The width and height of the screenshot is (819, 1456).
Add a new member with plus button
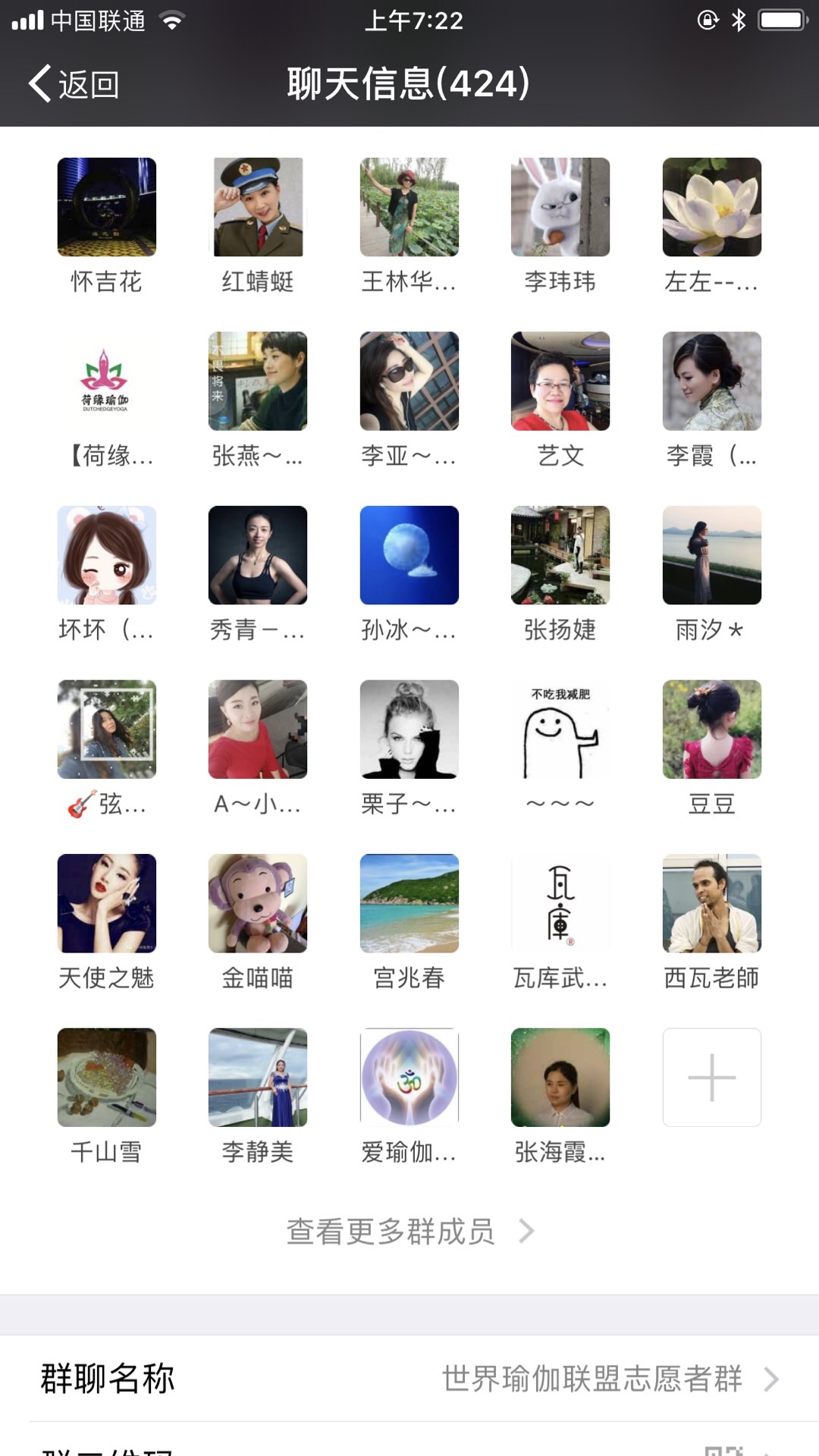[711, 1077]
